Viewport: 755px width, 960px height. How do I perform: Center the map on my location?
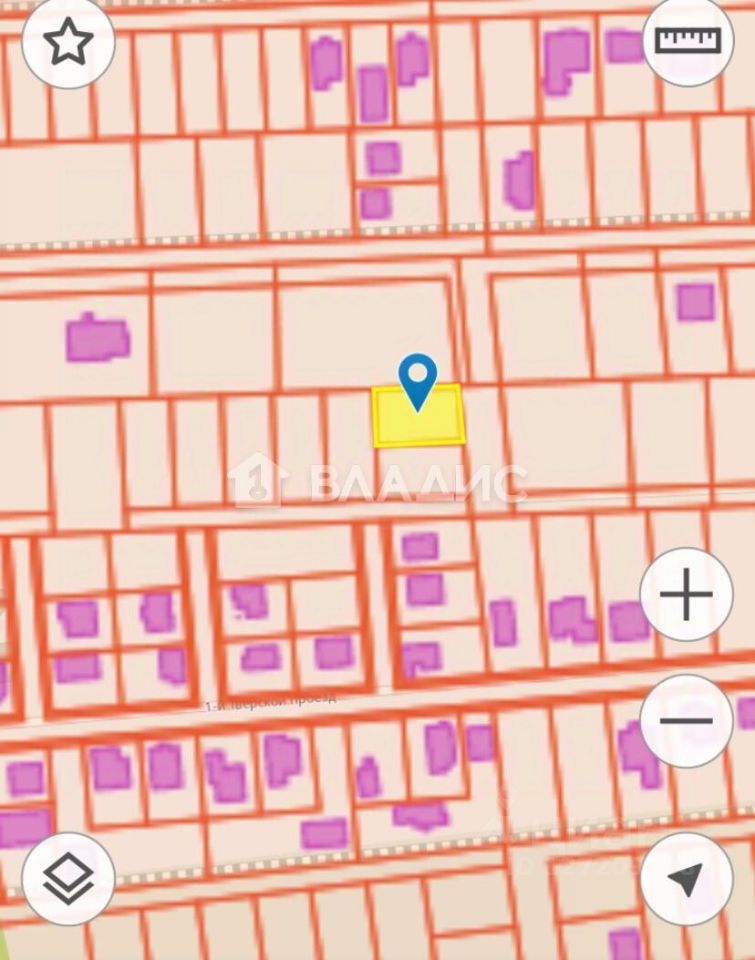click(x=686, y=878)
